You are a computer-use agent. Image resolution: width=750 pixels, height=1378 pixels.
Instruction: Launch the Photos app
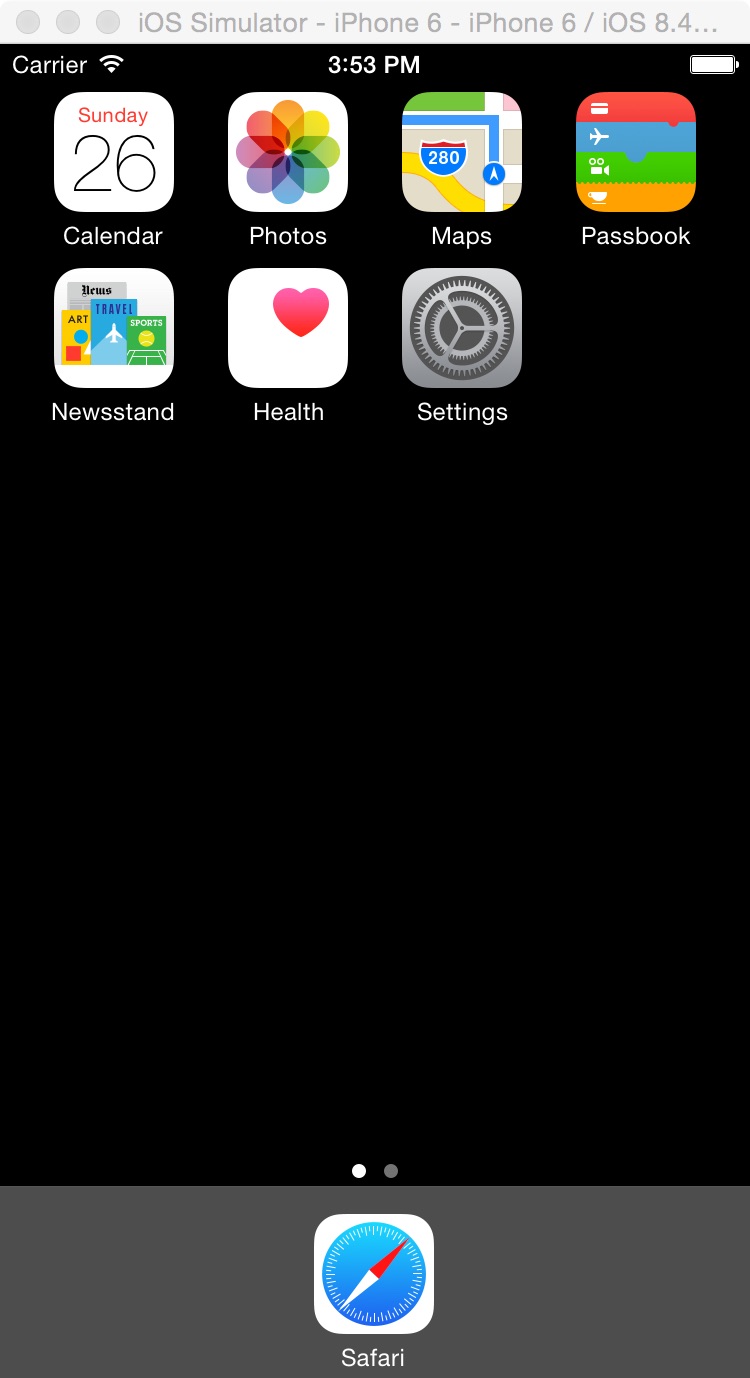288,152
